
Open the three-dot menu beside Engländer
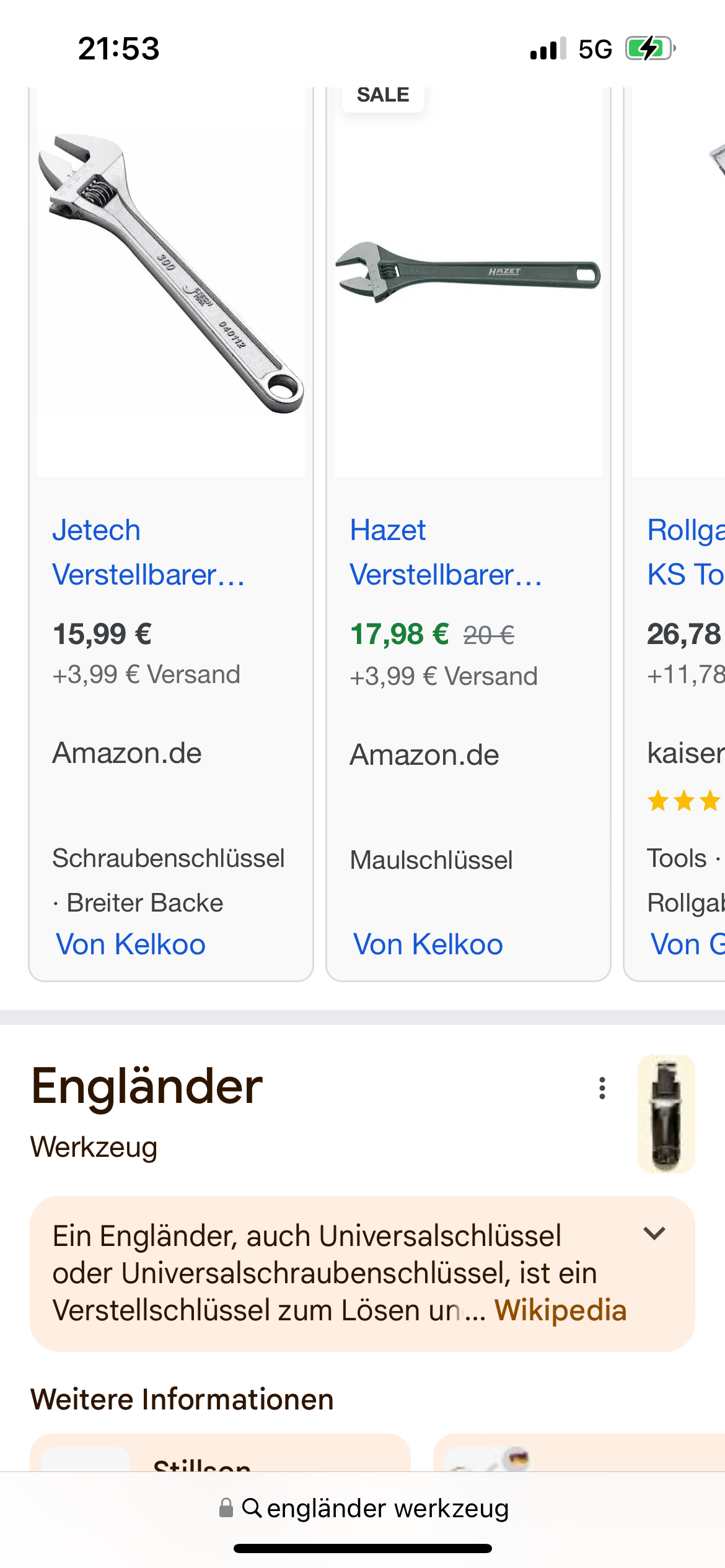(x=602, y=1088)
